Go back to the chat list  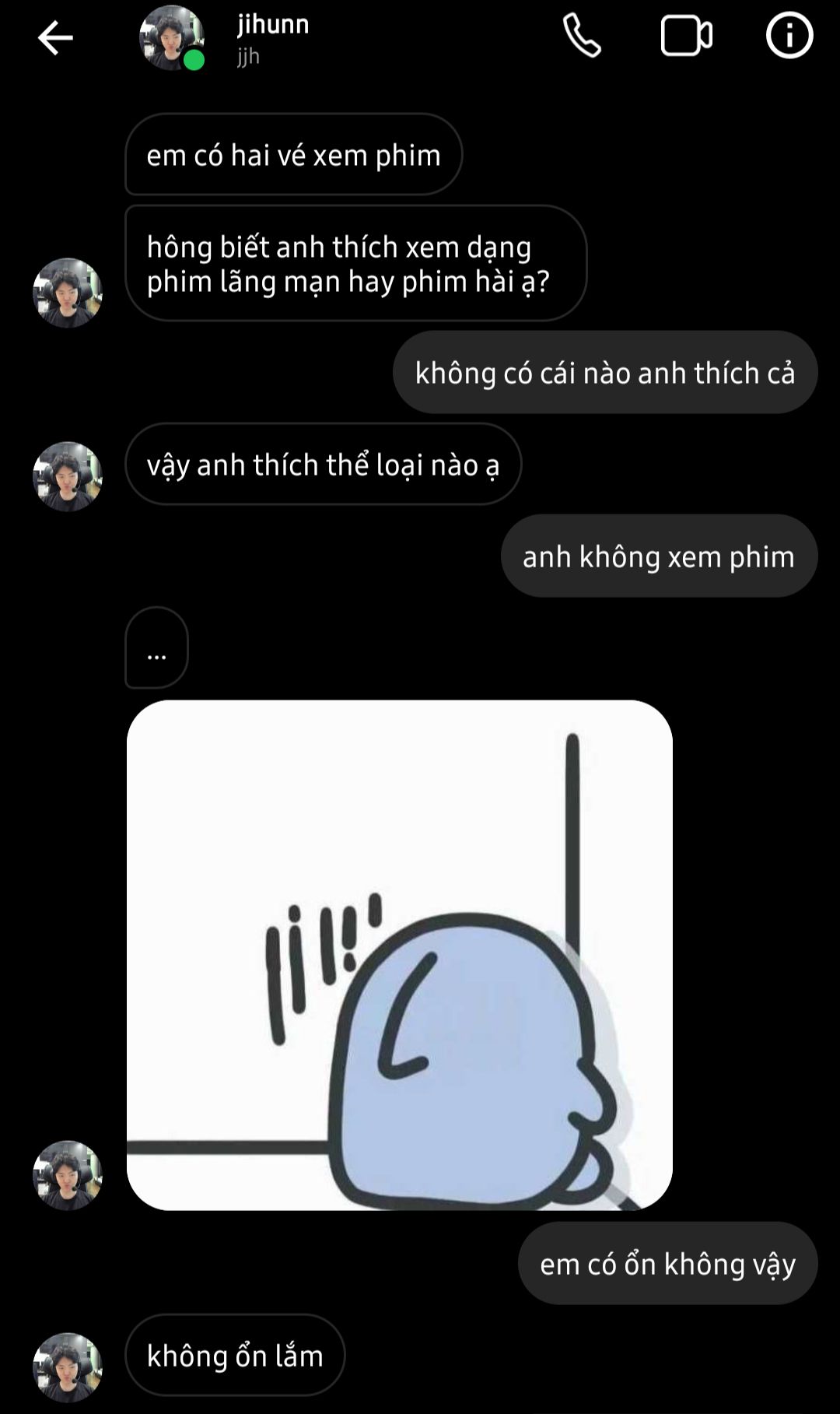55,37
